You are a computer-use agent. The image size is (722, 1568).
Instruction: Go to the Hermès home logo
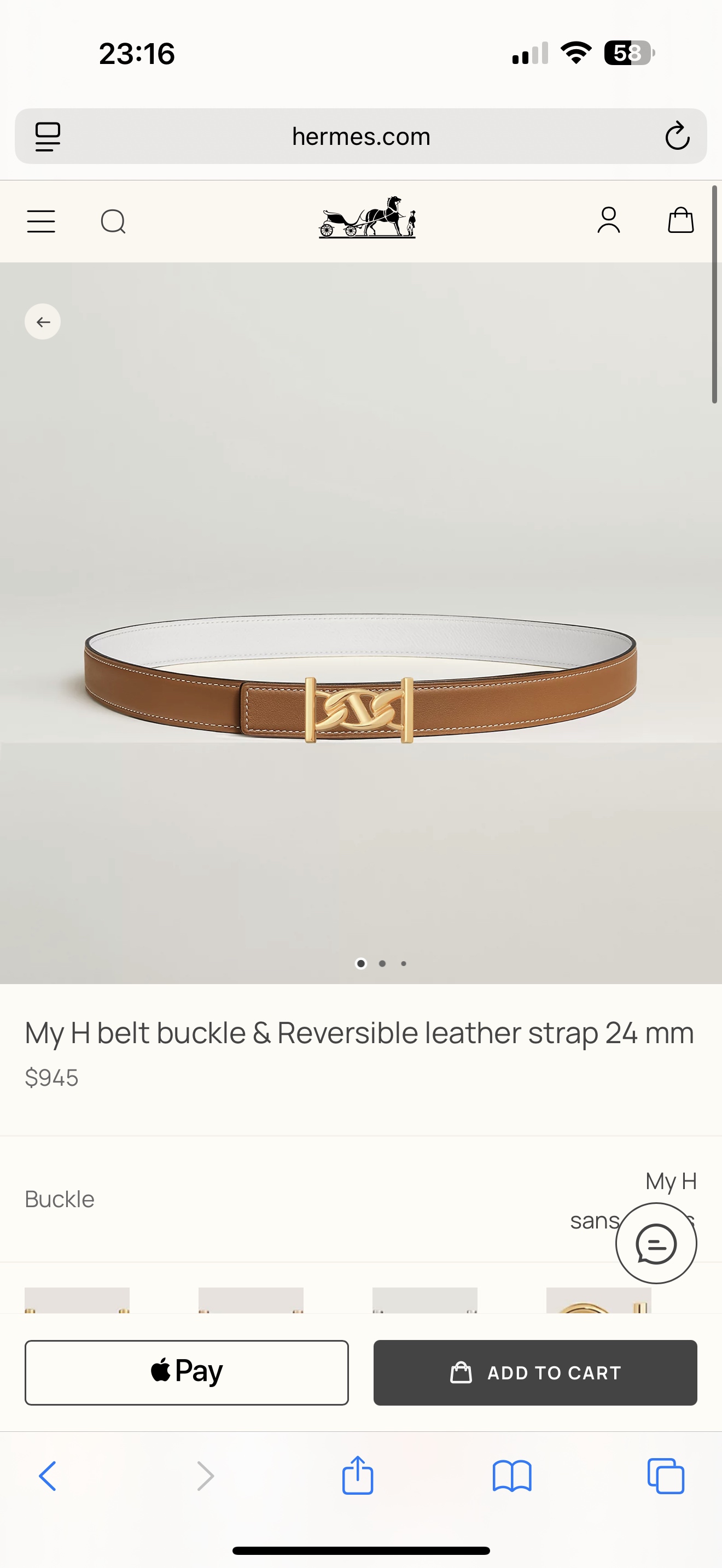[367, 217]
